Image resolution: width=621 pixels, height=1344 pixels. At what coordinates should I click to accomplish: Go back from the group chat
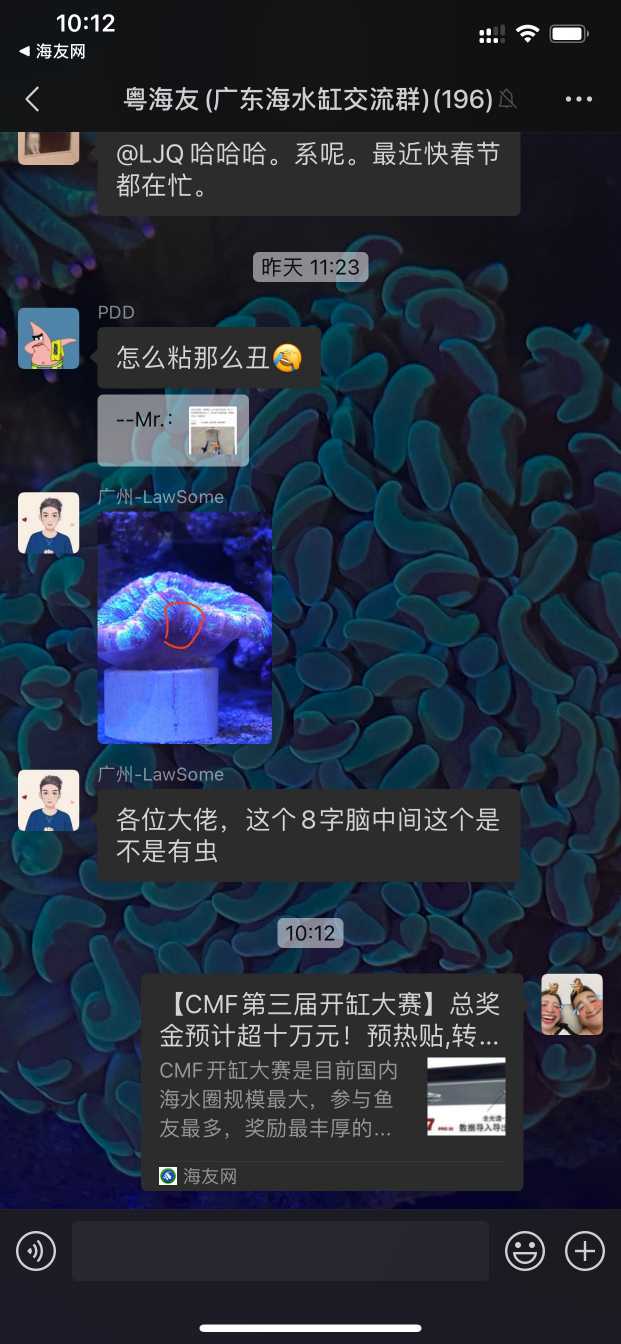coord(32,99)
